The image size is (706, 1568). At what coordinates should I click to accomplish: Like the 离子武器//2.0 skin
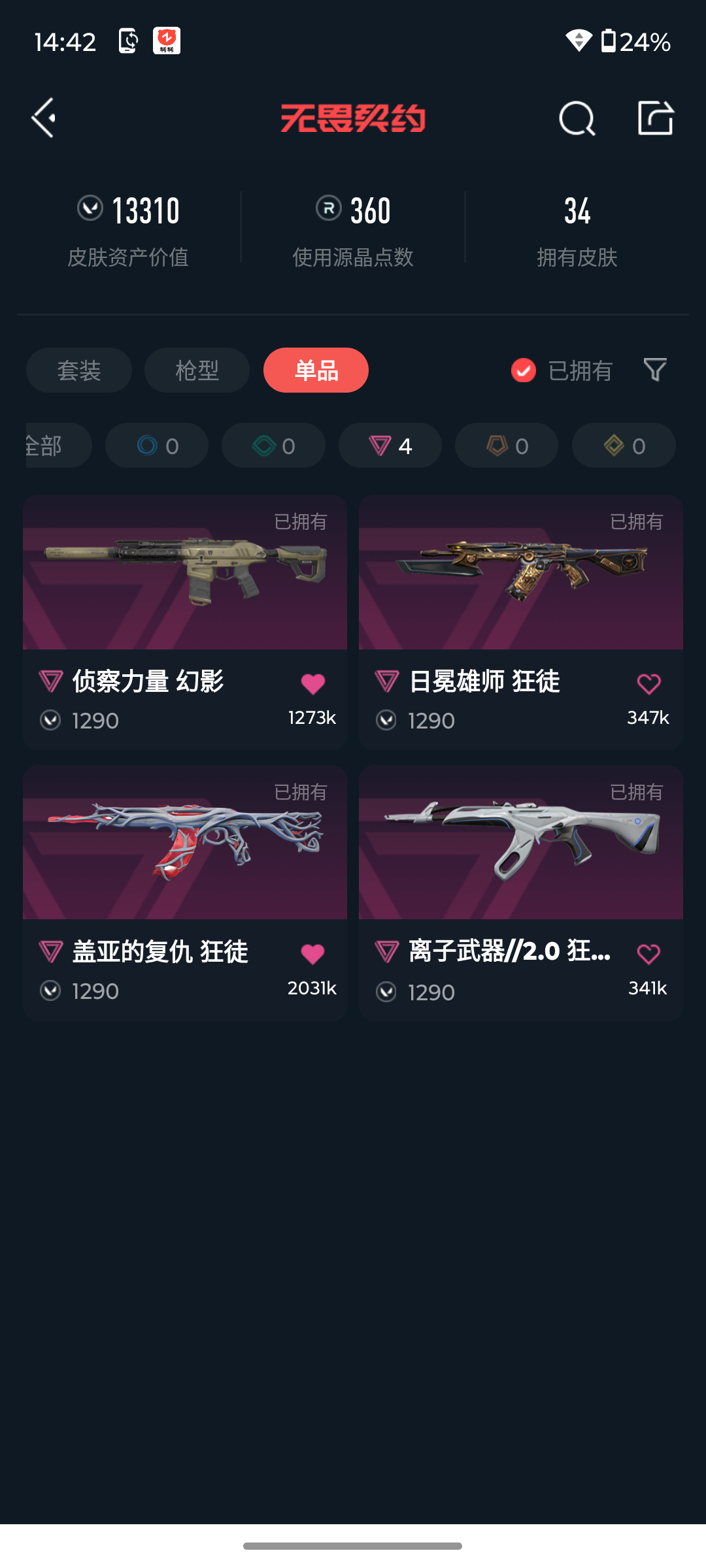coord(648,955)
